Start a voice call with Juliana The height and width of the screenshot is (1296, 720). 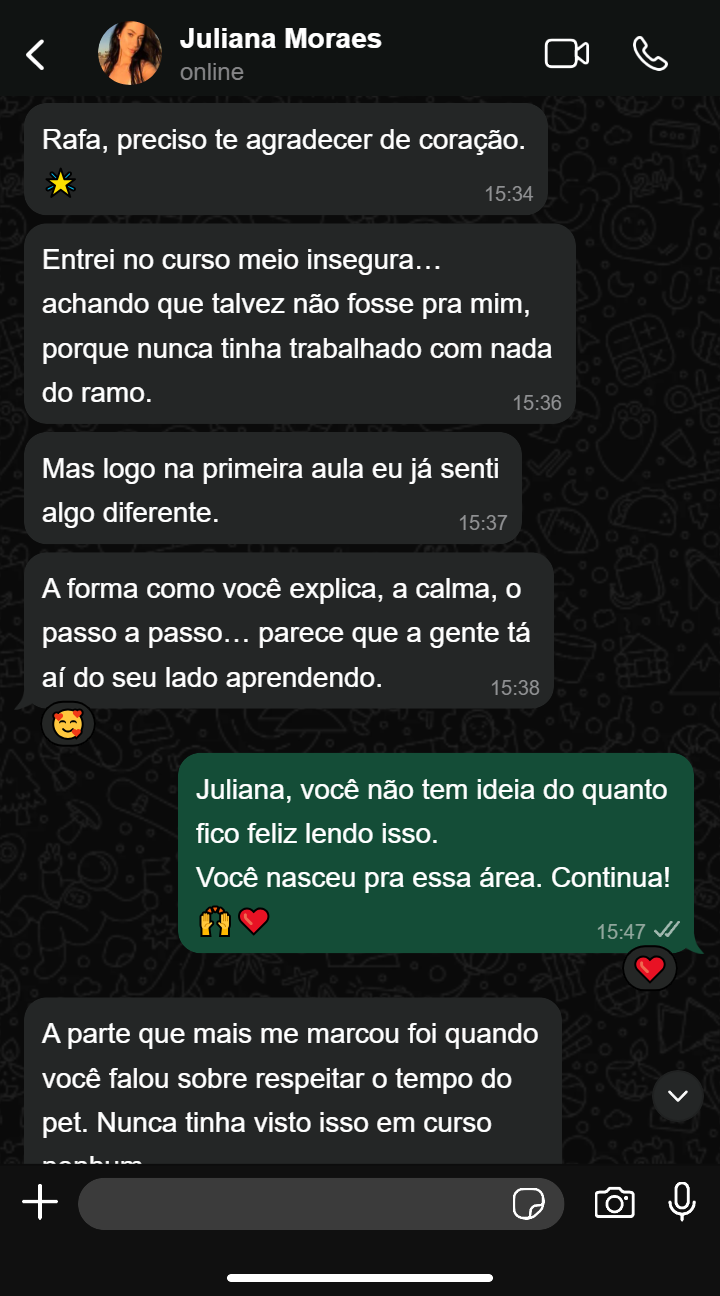click(x=650, y=54)
